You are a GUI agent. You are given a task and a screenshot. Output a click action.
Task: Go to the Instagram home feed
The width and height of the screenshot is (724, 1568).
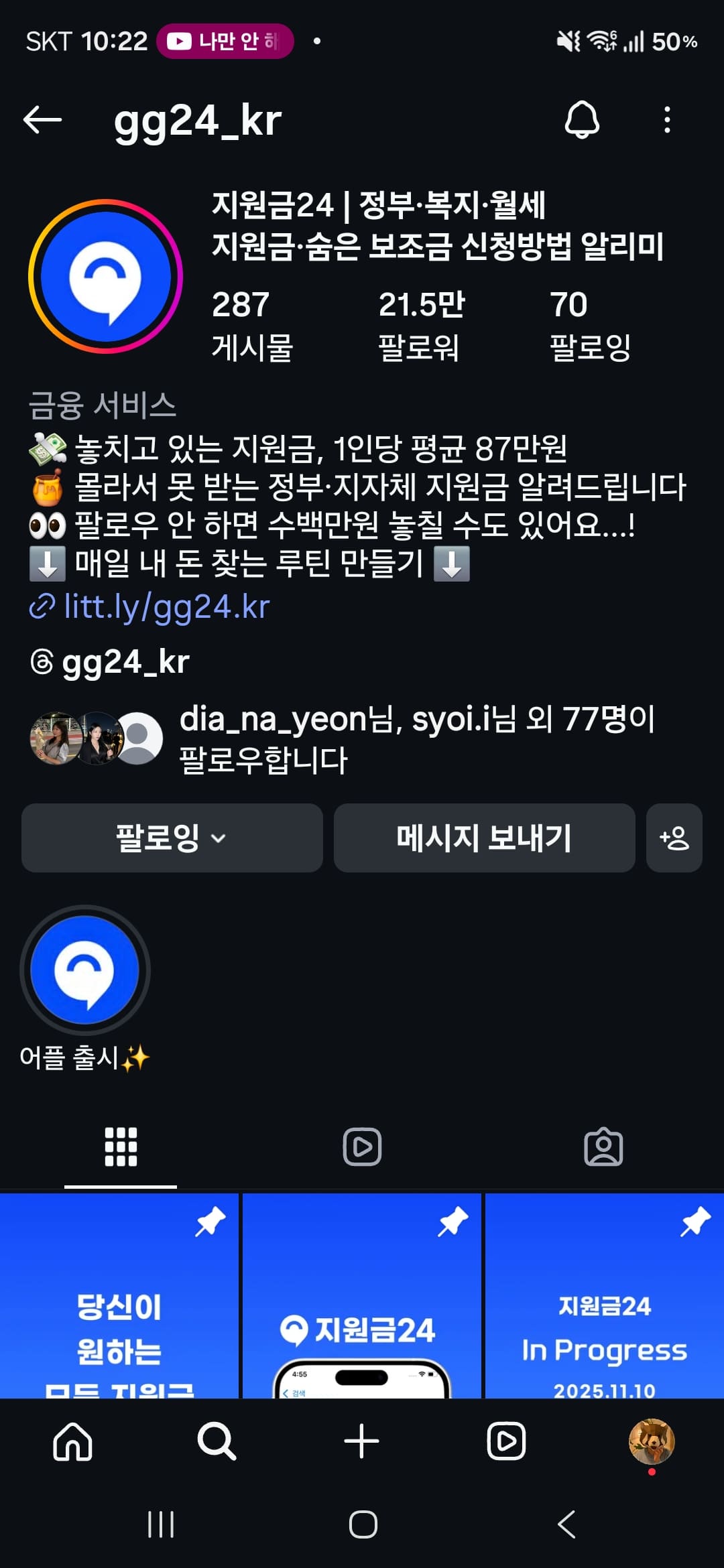72,1441
